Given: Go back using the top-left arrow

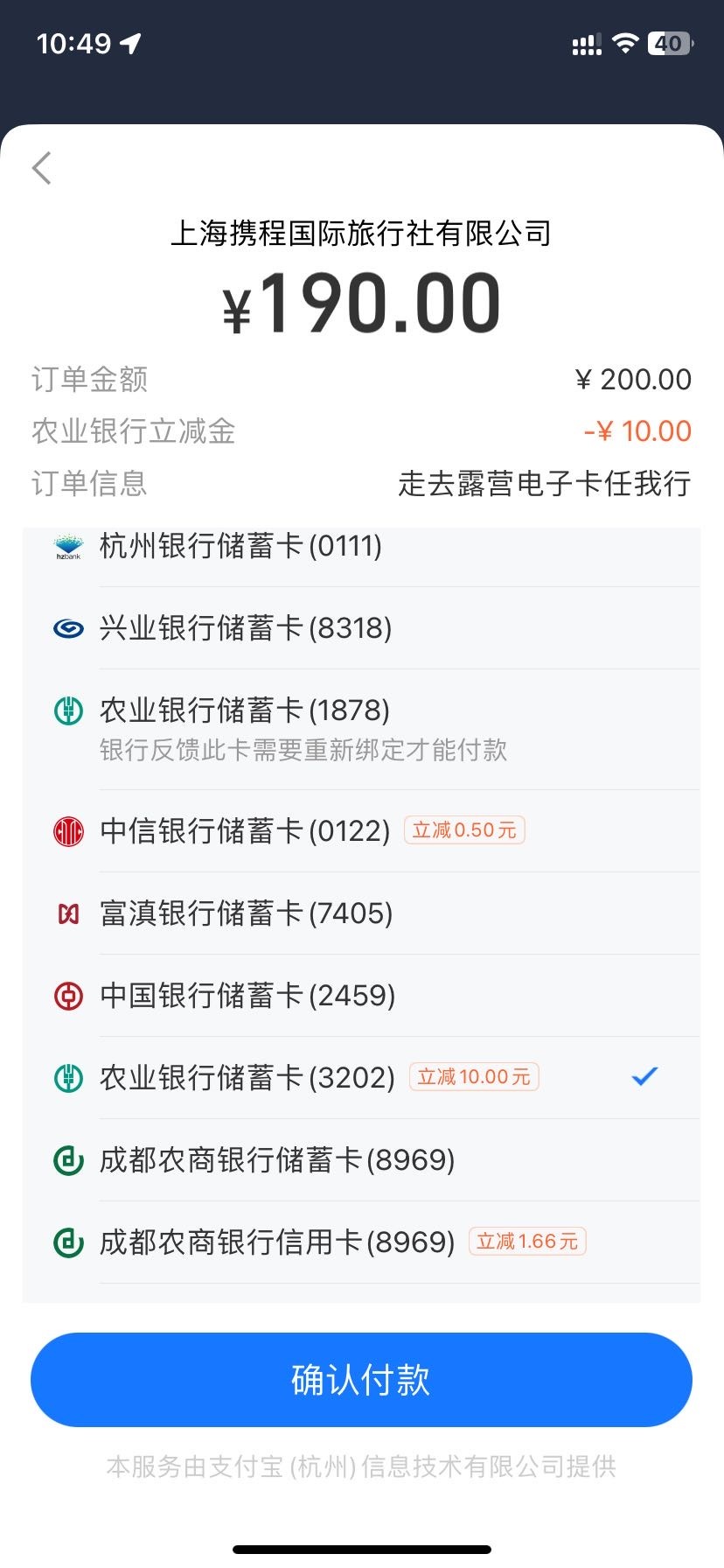Looking at the screenshot, I should (42, 168).
